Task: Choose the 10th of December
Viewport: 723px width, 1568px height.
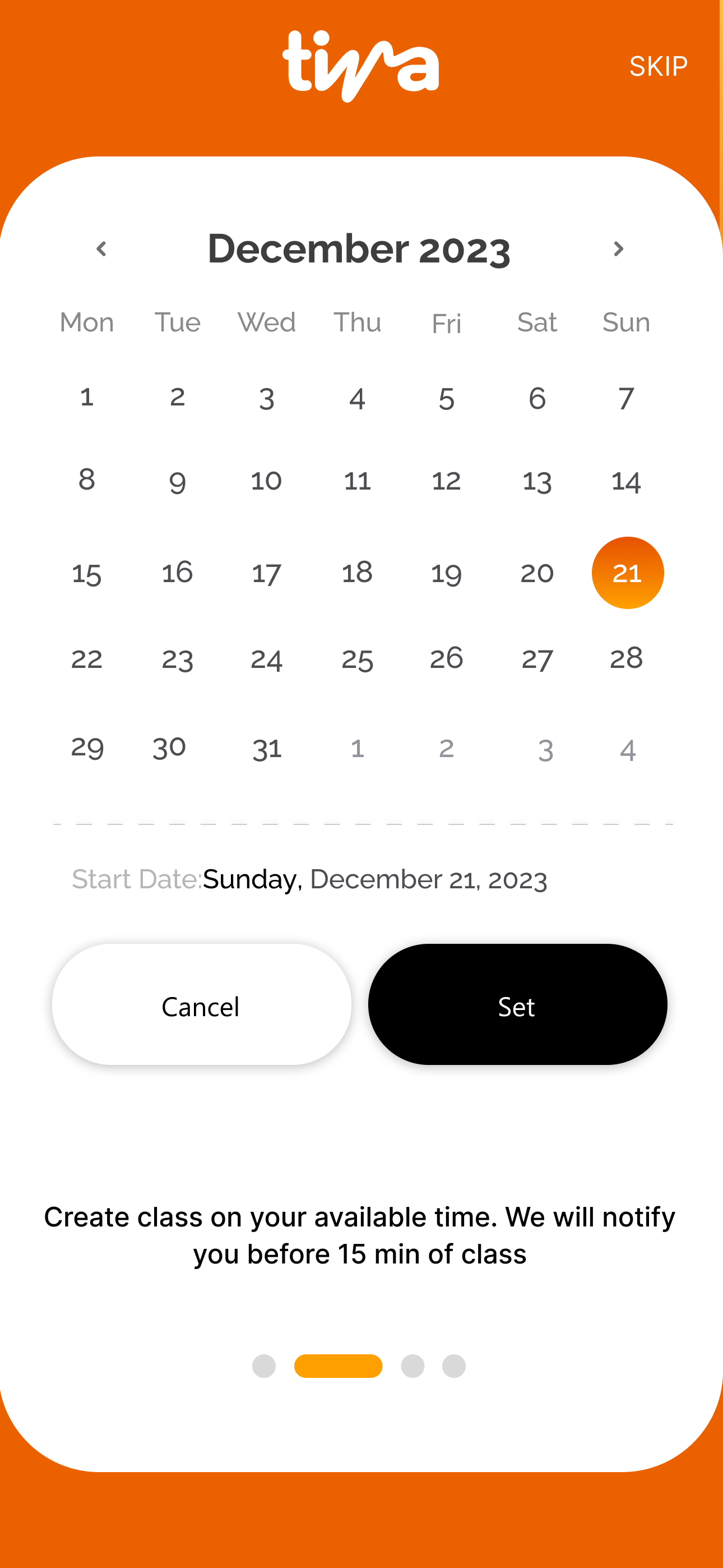Action: tap(267, 481)
